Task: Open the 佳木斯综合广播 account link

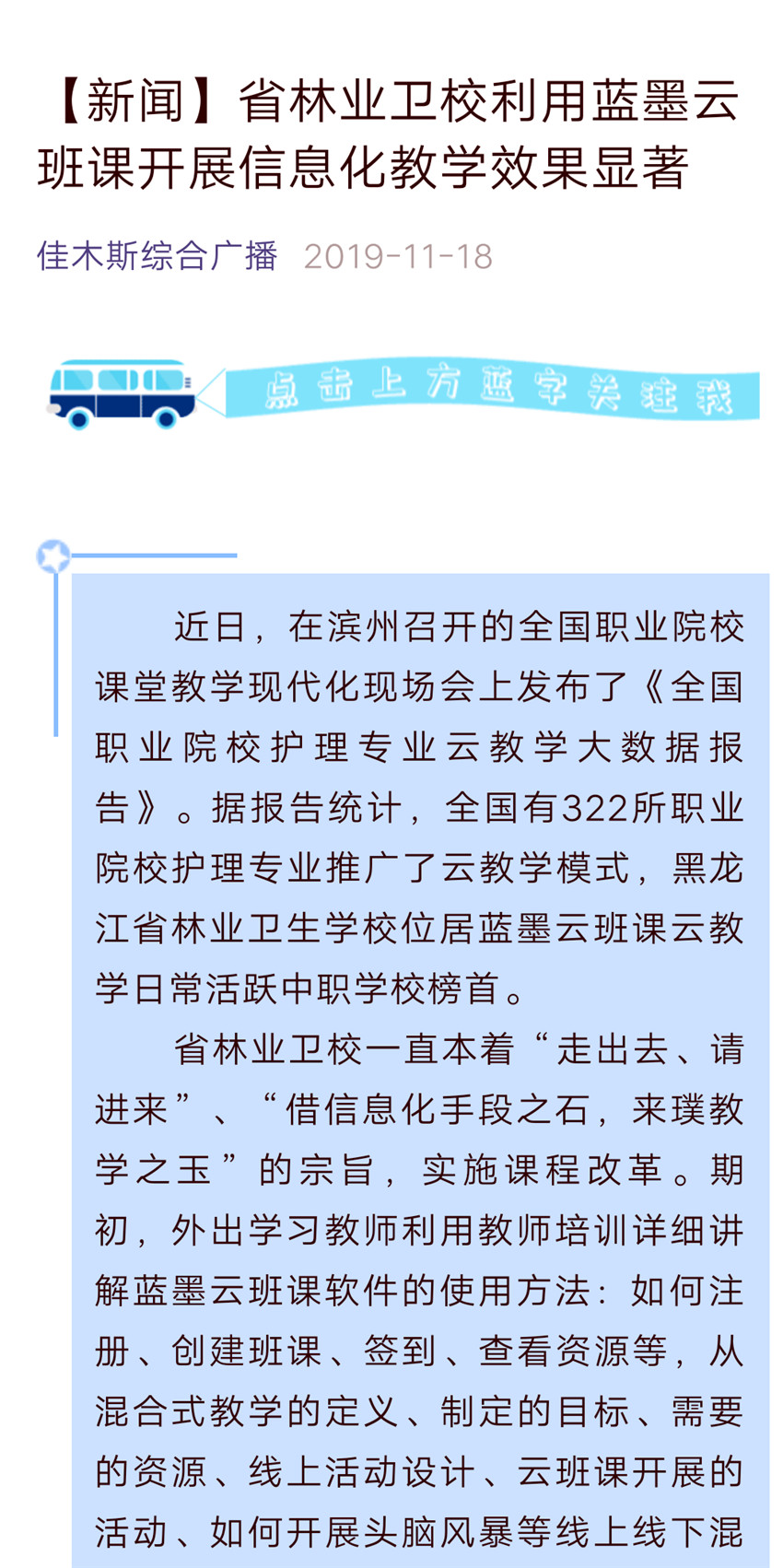Action: (158, 256)
